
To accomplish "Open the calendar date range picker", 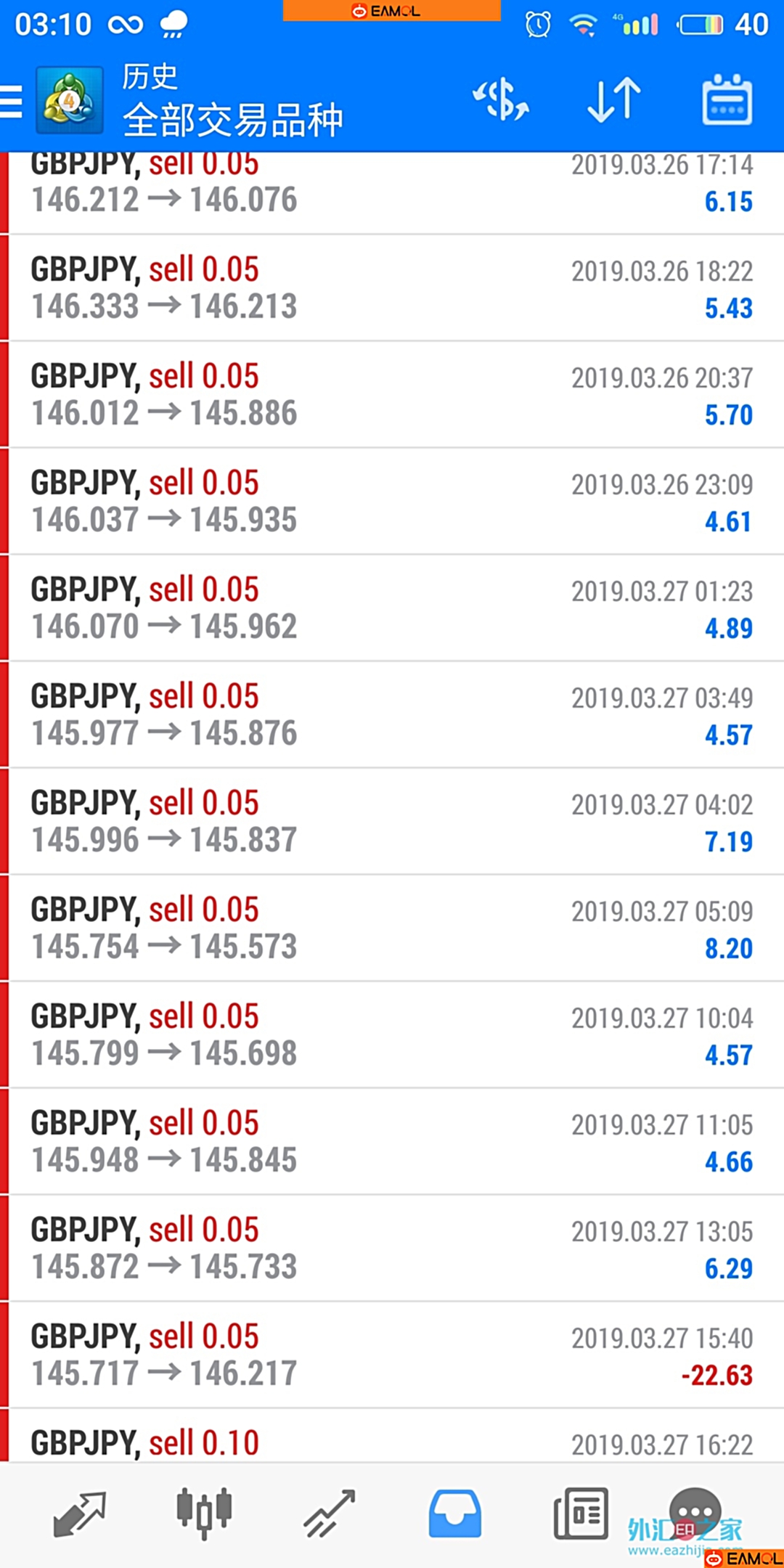I will [x=727, y=99].
